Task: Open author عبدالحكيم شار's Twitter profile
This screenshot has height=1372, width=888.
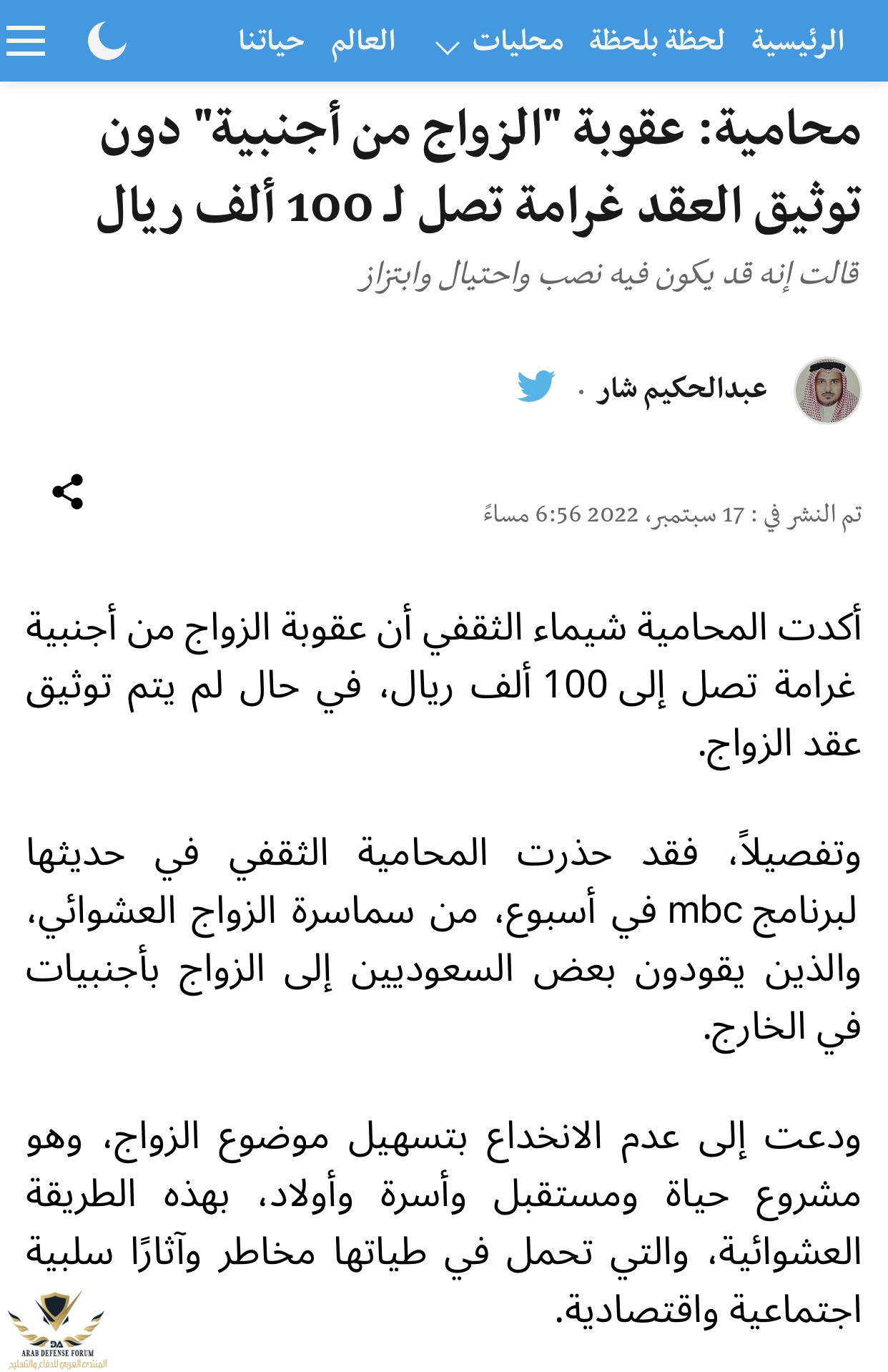Action: pyautogui.click(x=536, y=386)
